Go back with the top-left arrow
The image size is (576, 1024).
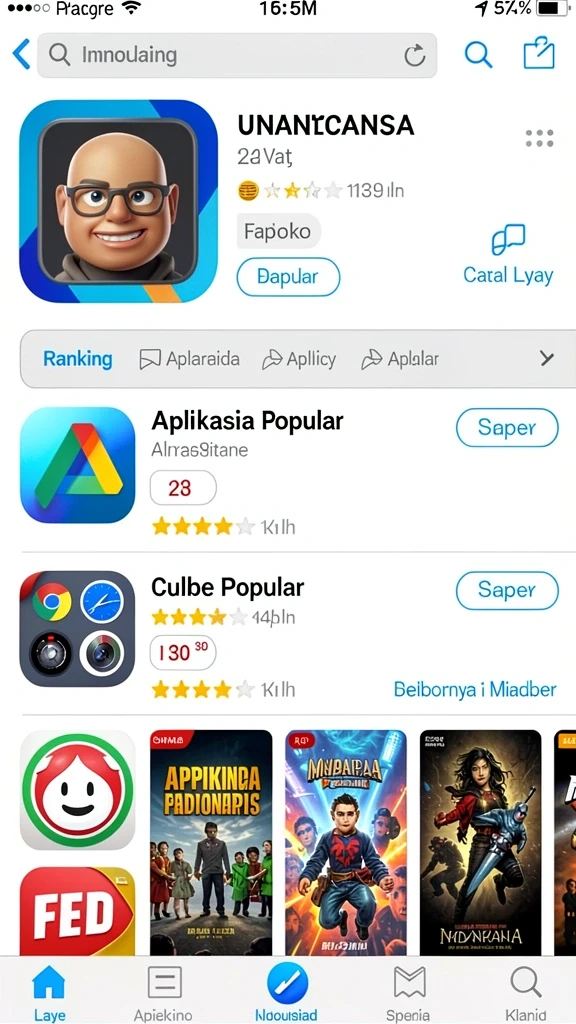[x=22, y=54]
